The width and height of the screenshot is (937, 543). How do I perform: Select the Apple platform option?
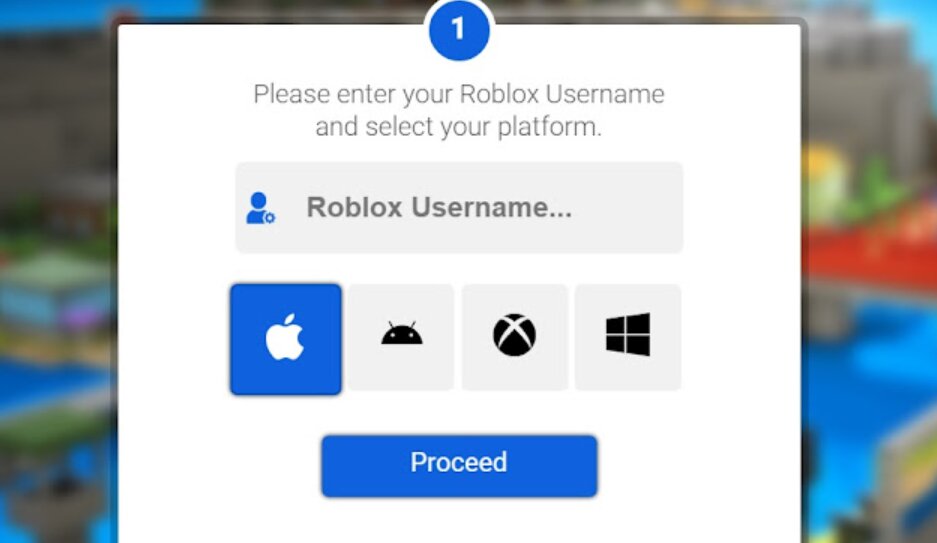point(285,338)
